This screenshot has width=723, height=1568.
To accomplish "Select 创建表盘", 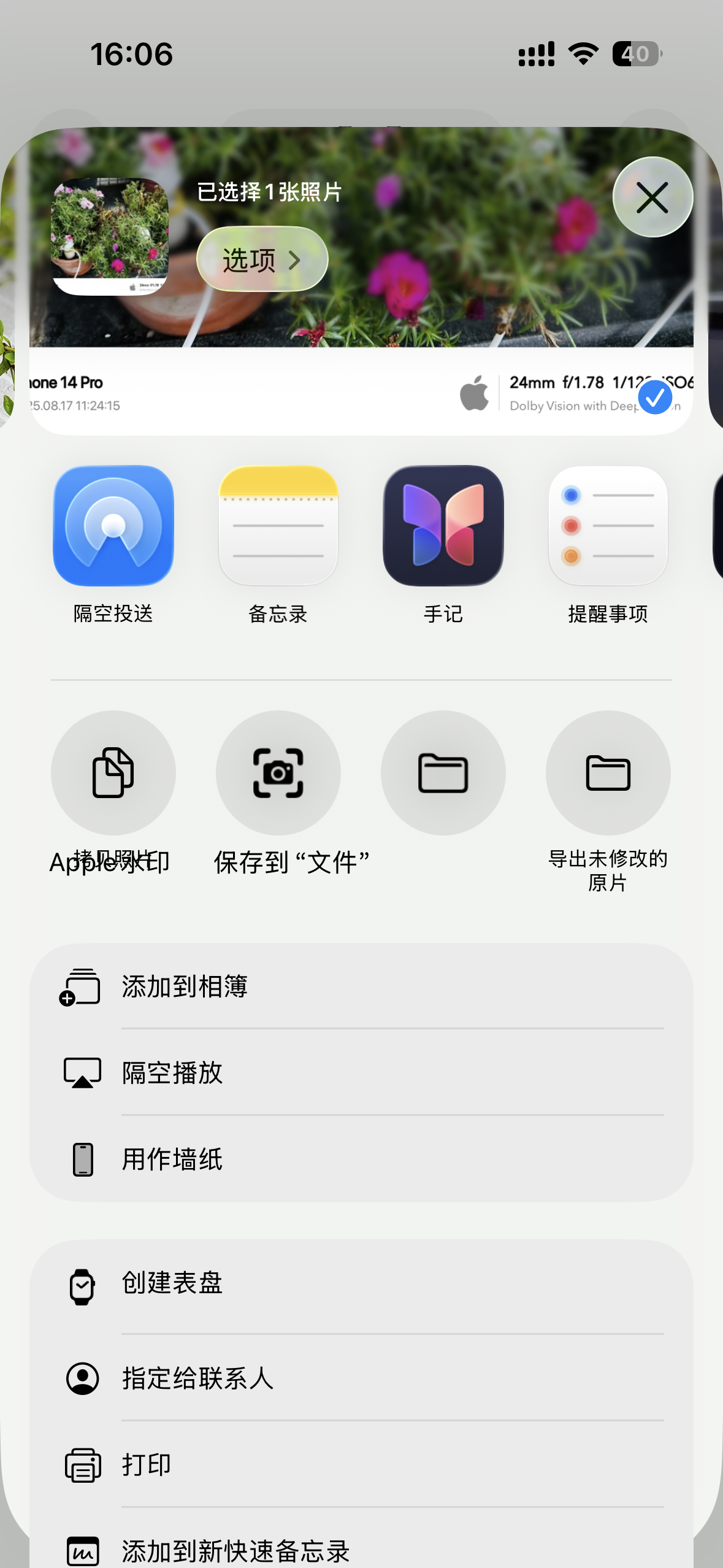I will tap(361, 1283).
